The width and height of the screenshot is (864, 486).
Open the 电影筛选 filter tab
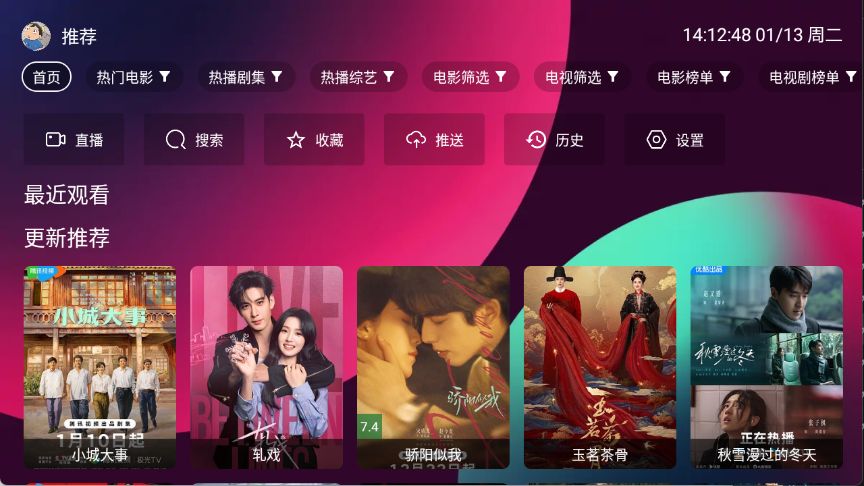pos(469,77)
